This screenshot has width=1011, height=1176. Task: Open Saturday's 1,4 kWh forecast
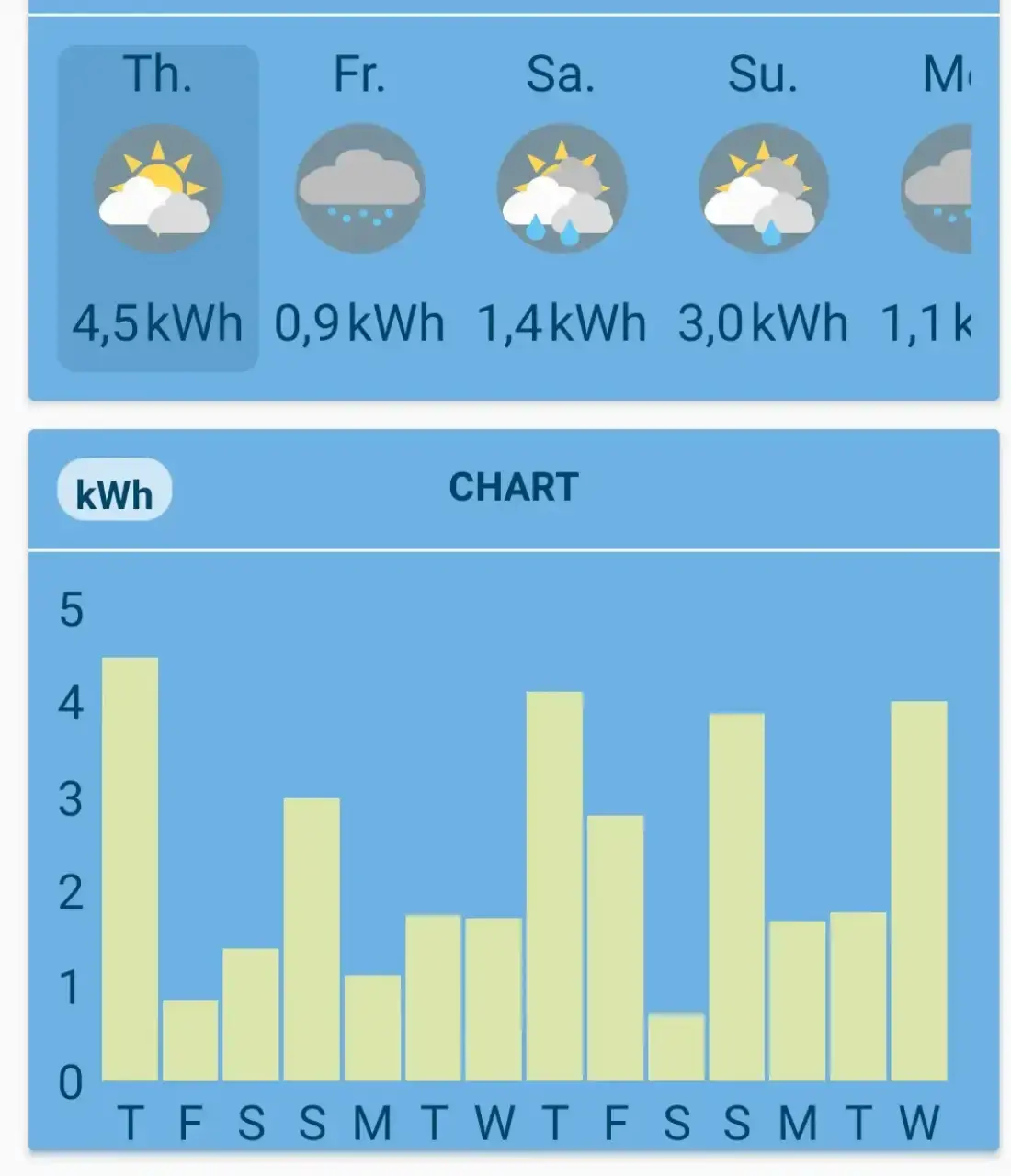click(x=561, y=208)
